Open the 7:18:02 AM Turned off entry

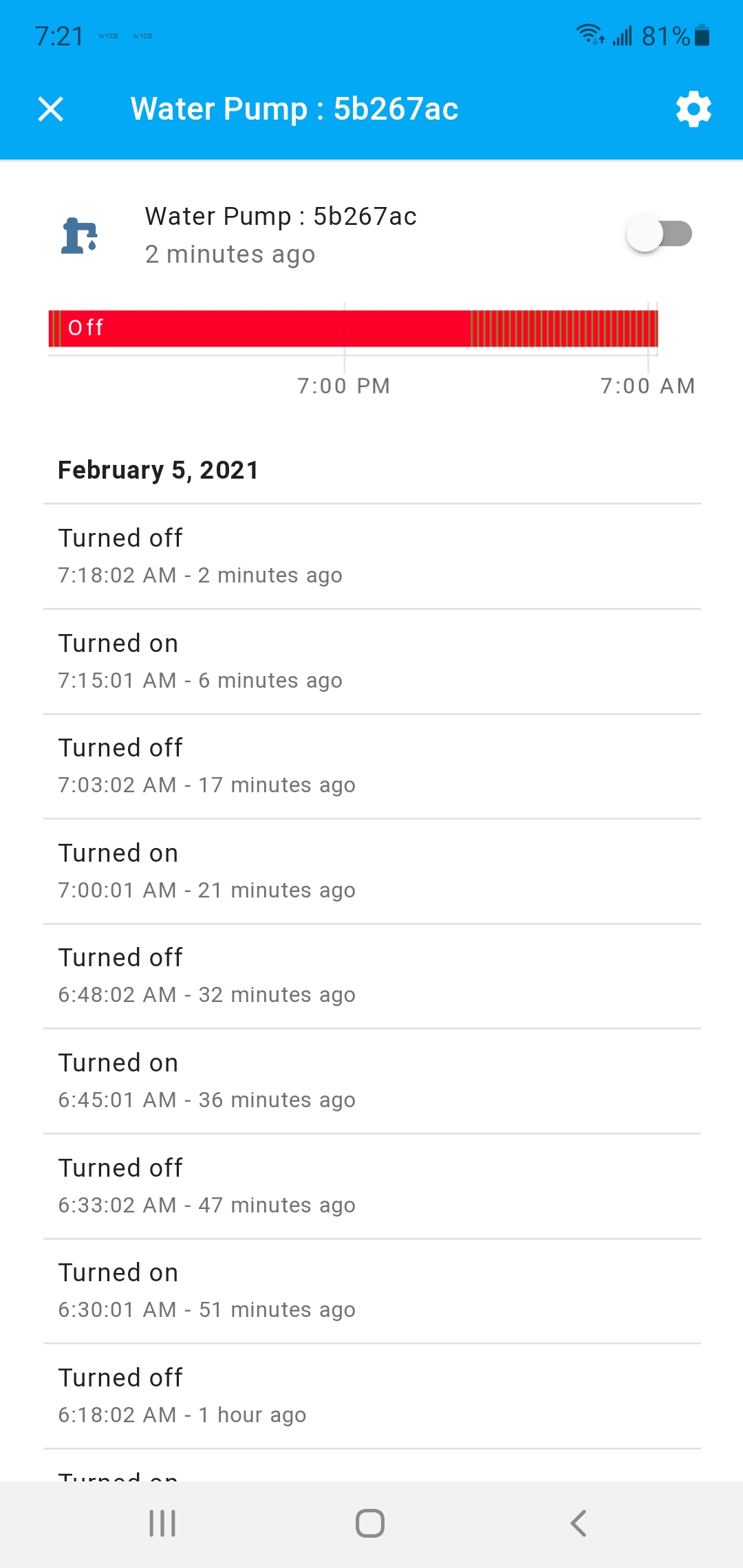[x=371, y=556]
